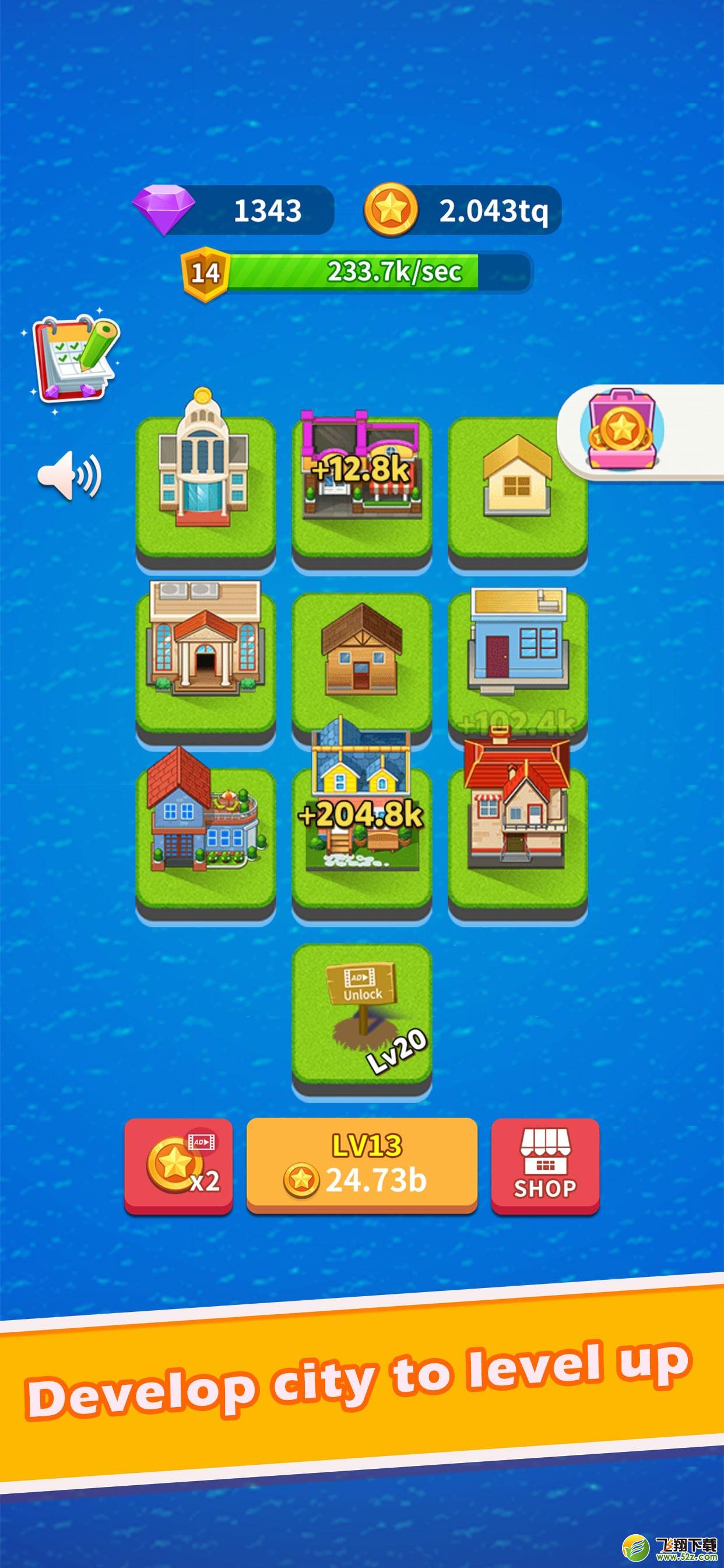Image resolution: width=724 pixels, height=1568 pixels.
Task: Collect from the +12.8k building
Action: [x=362, y=481]
